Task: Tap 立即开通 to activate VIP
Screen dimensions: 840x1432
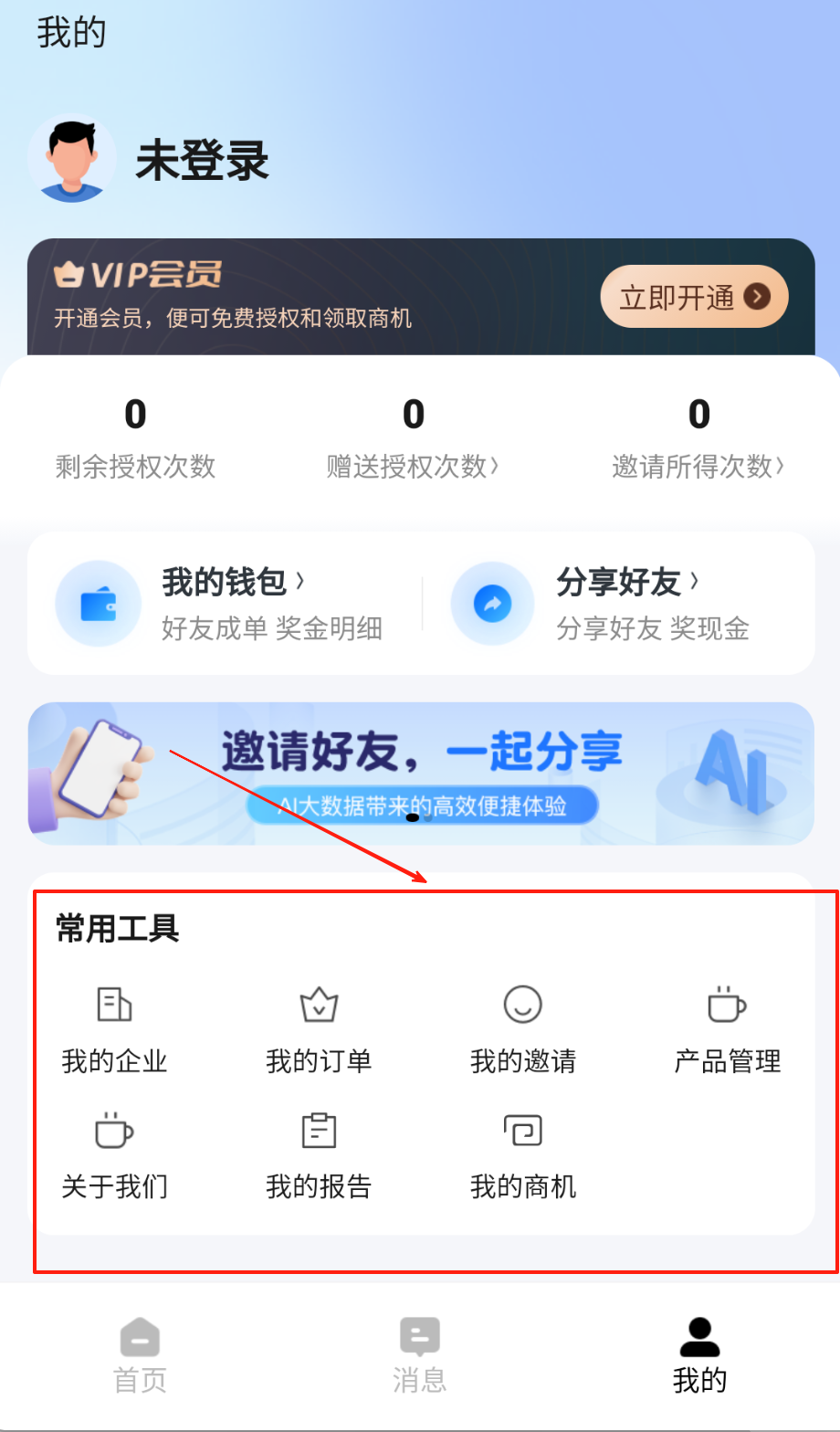Action: tap(694, 297)
